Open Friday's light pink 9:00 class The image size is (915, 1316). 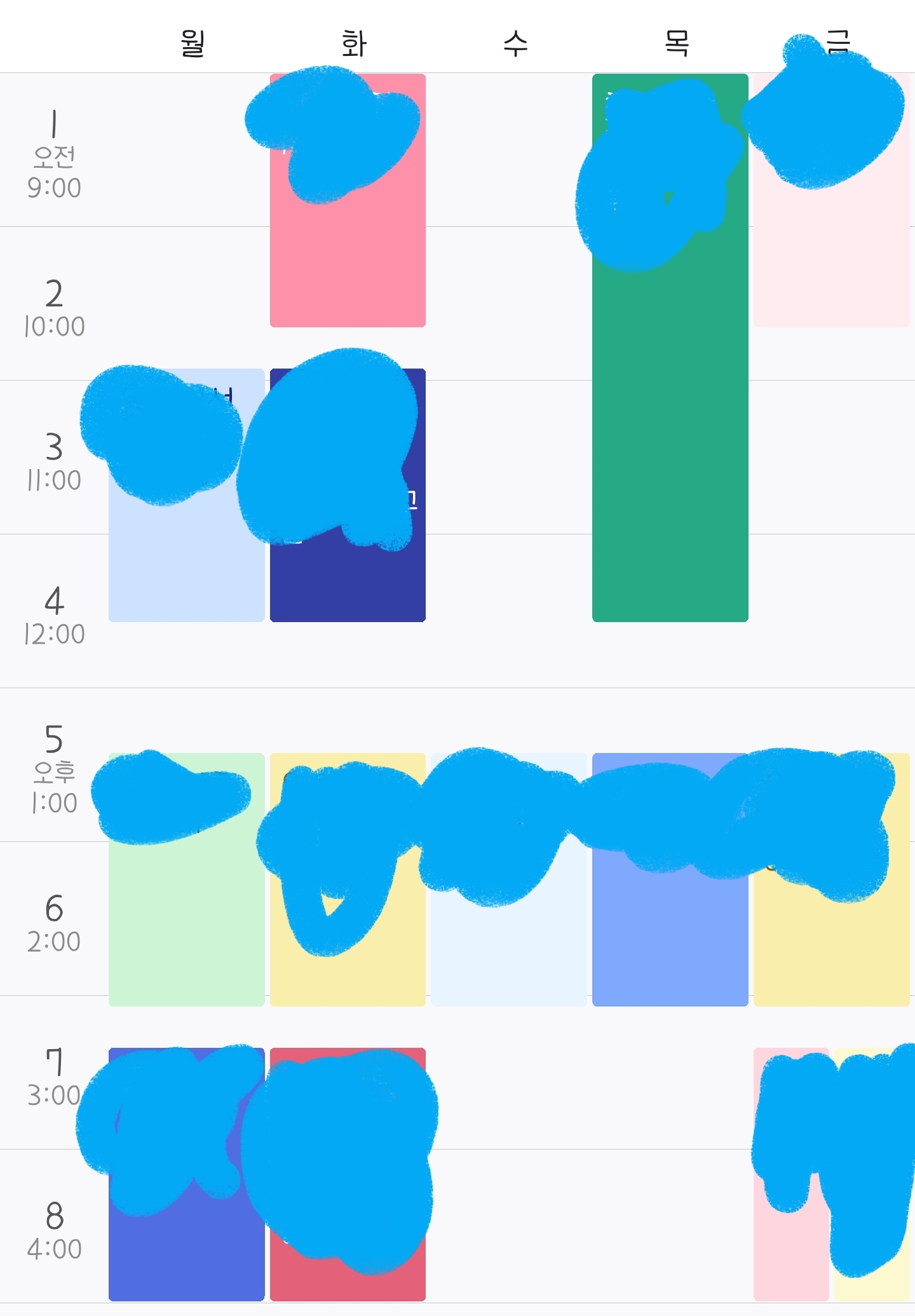(831, 254)
